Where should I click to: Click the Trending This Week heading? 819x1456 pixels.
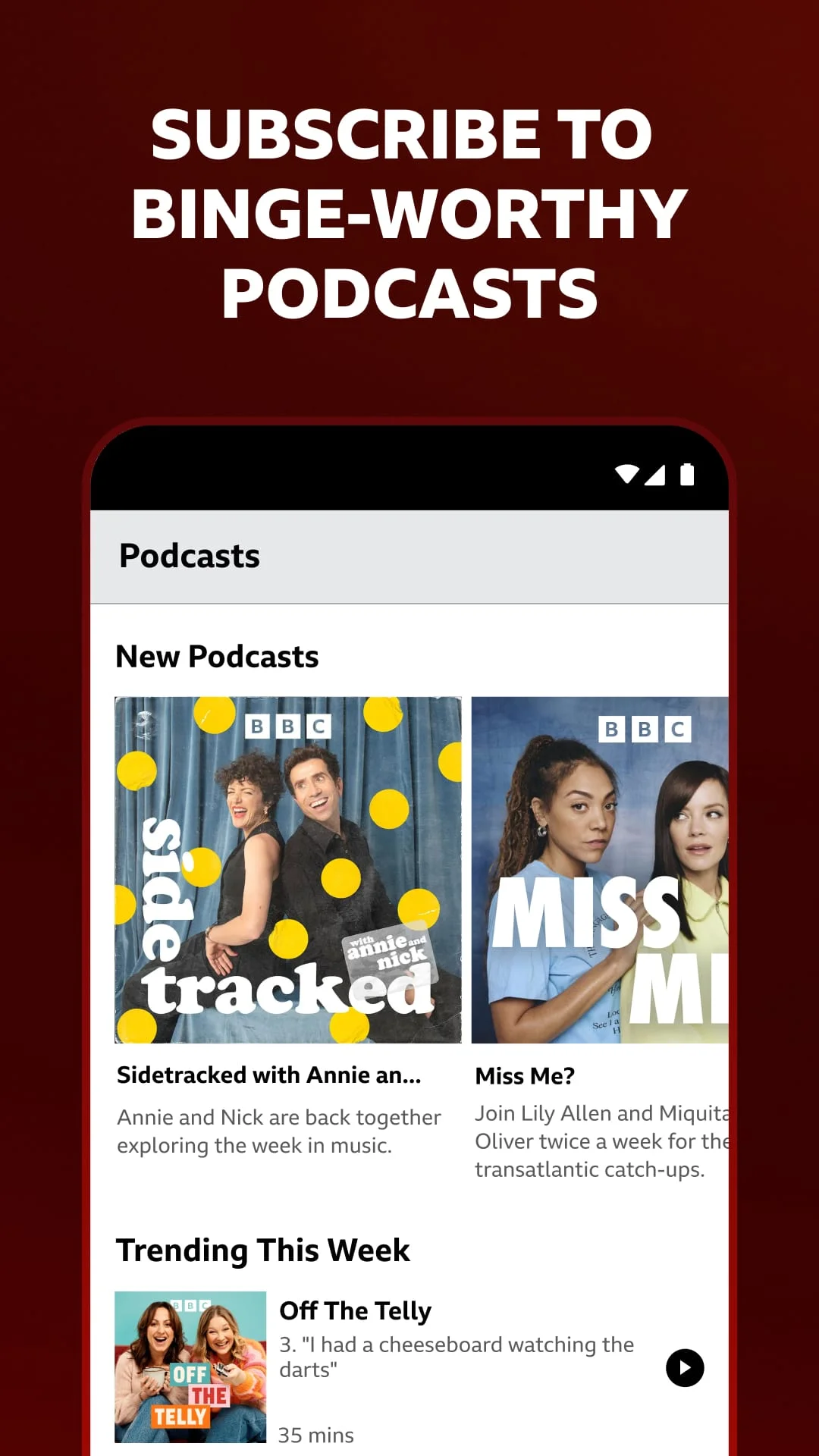tap(263, 1250)
